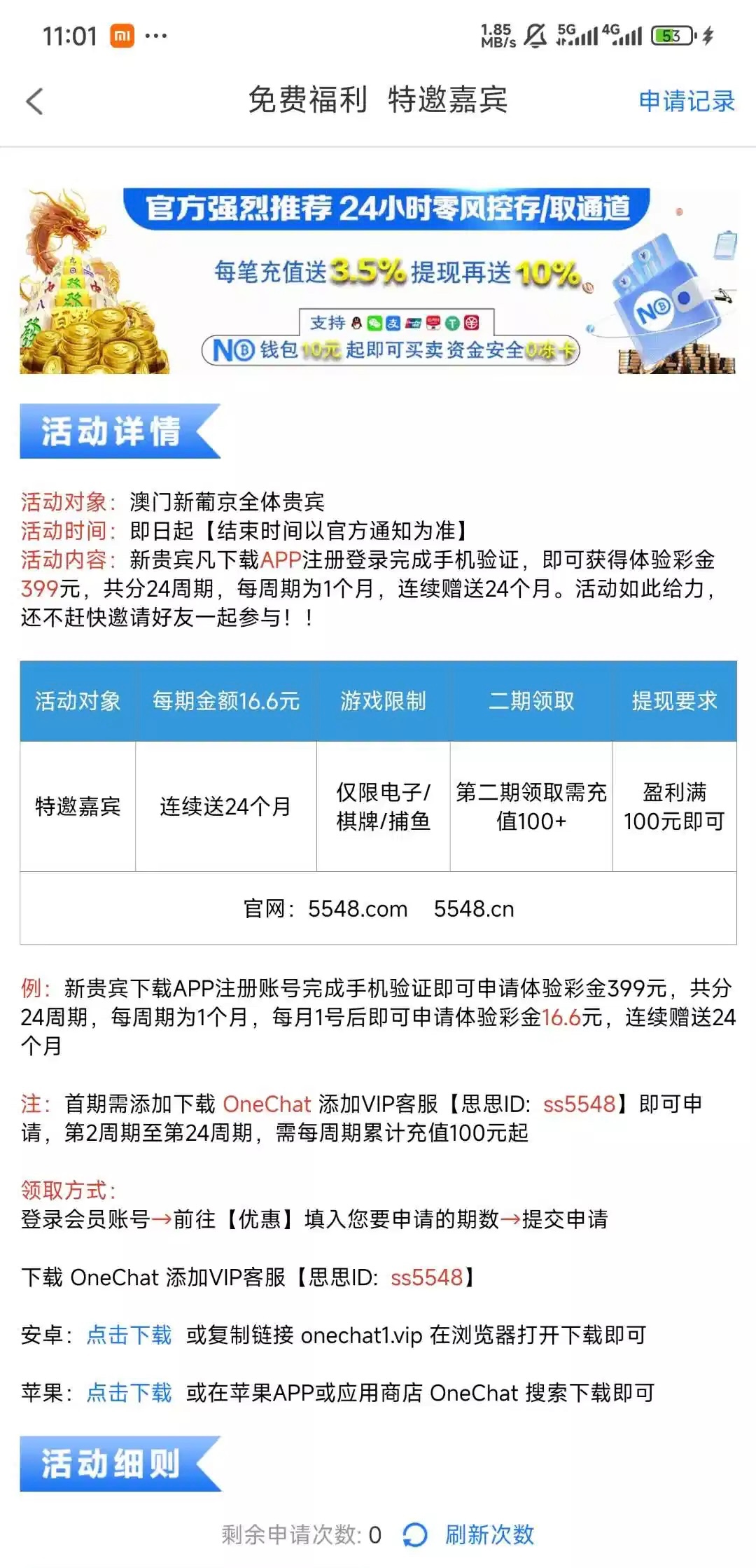The image size is (756, 1568).
Task: Go back using the top-left arrow
Action: [34, 102]
